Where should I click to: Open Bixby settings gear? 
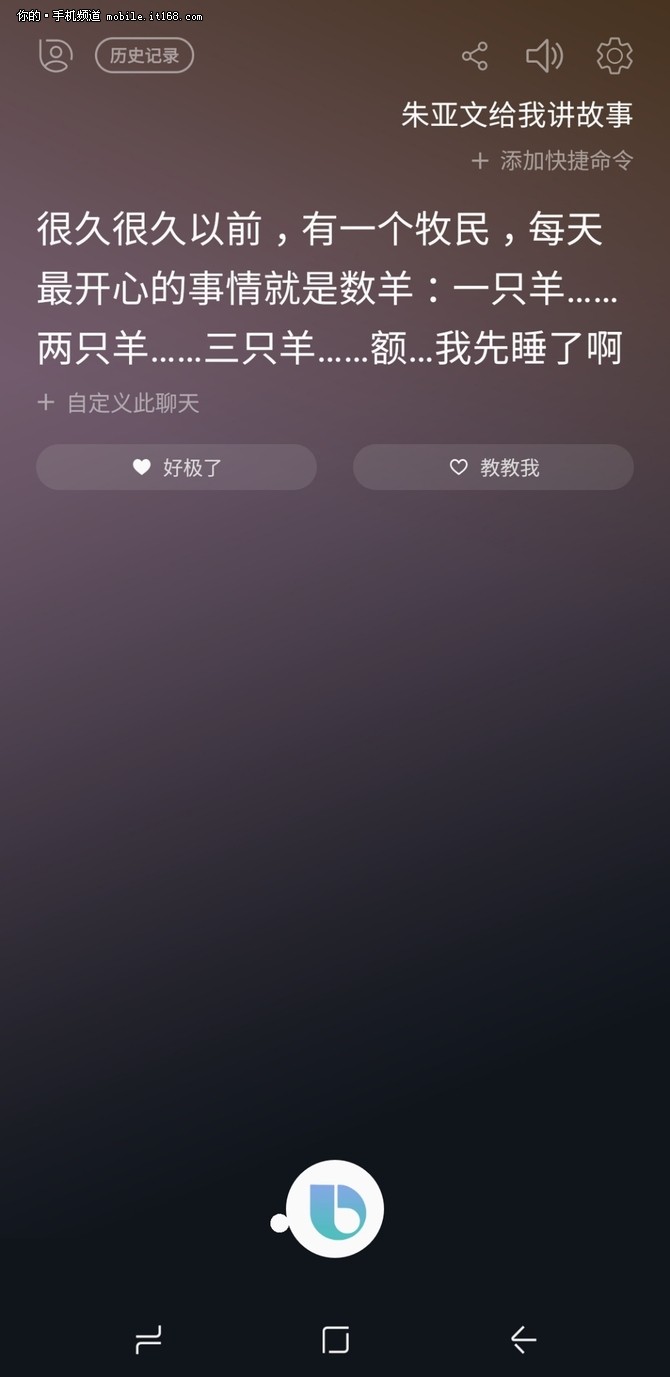(x=614, y=56)
